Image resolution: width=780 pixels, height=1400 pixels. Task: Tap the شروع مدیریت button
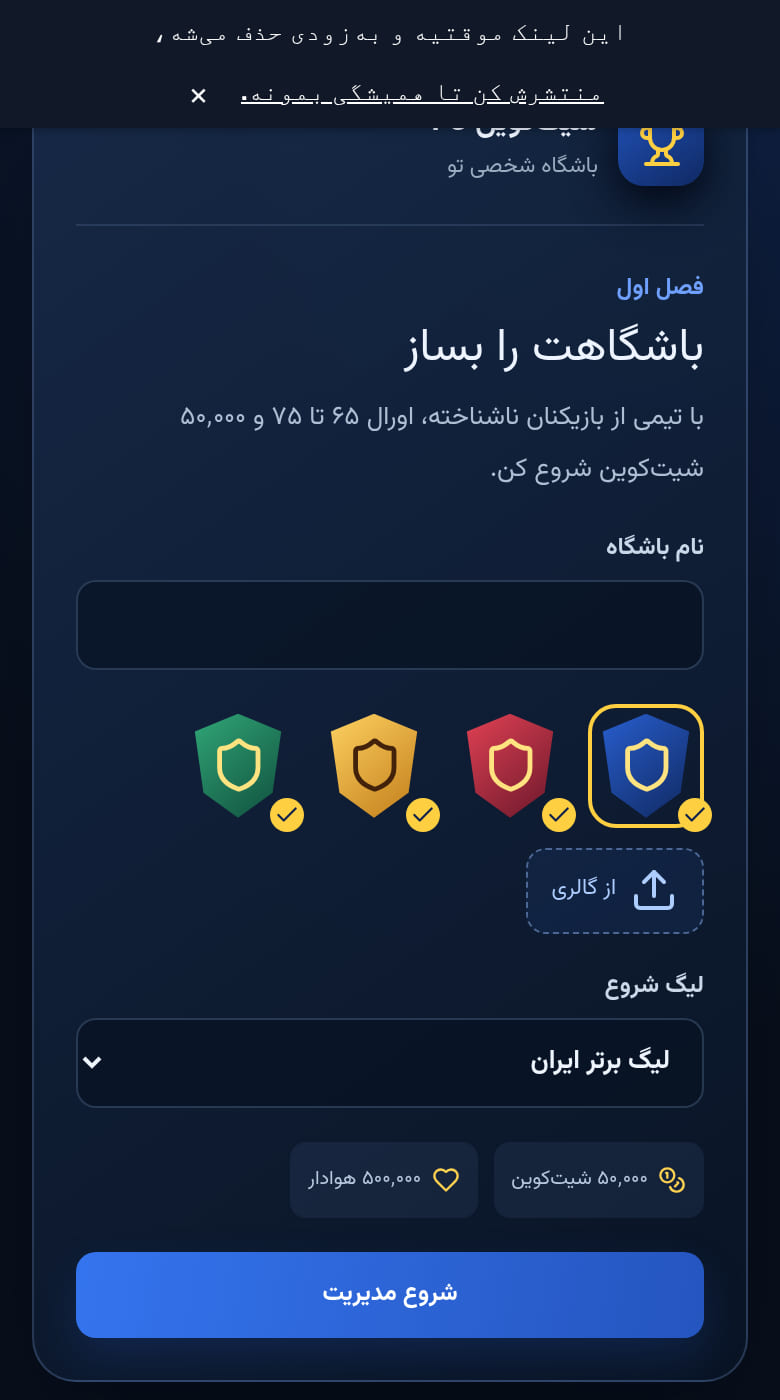pos(390,1295)
